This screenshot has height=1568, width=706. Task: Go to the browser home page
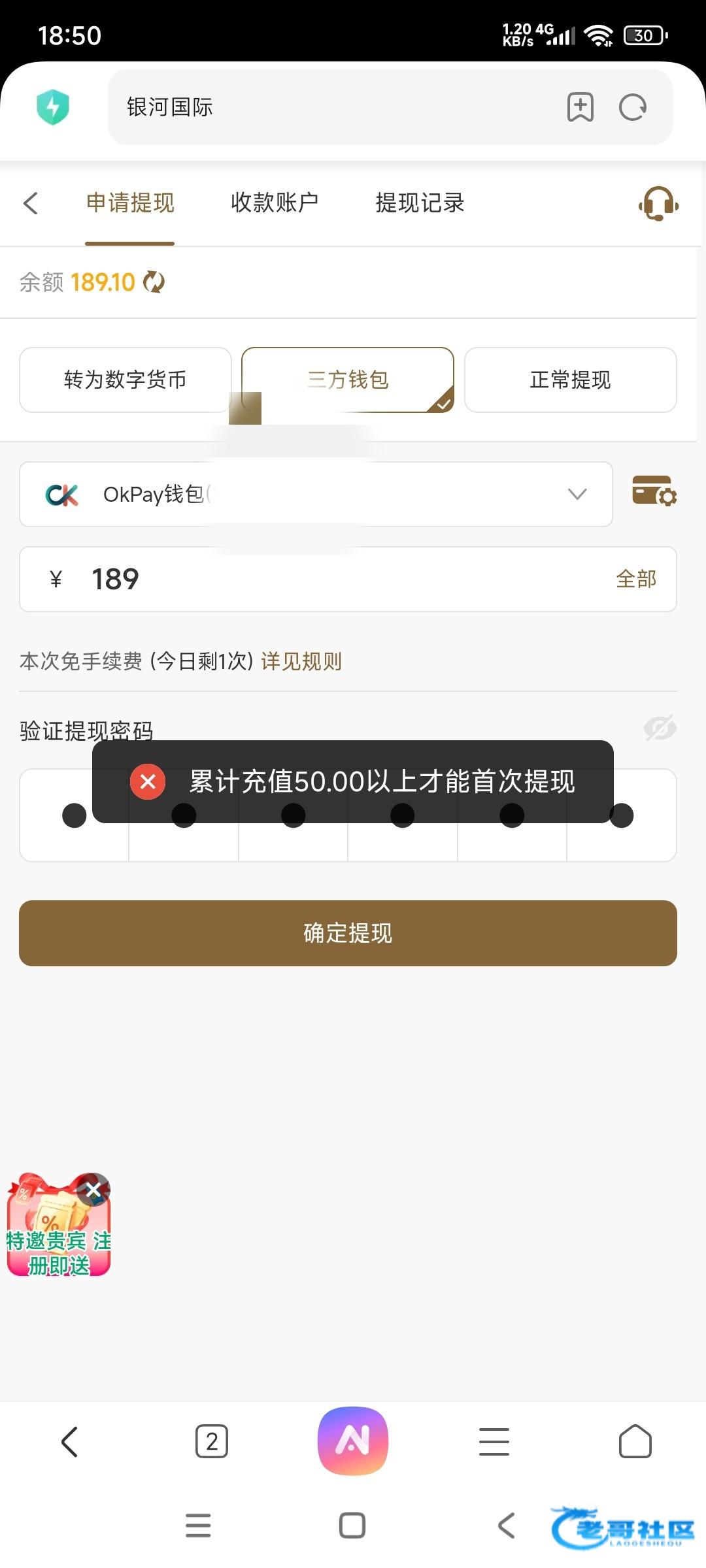pos(635,1441)
